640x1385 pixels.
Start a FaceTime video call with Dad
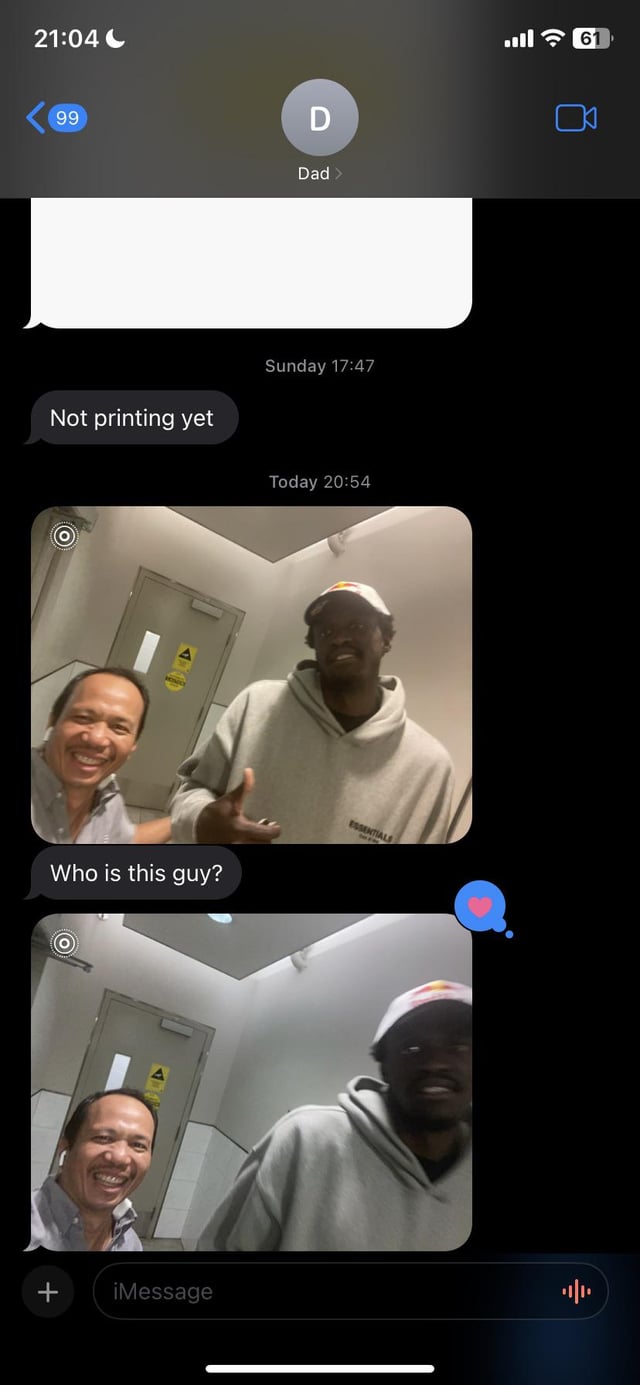[x=576, y=118]
